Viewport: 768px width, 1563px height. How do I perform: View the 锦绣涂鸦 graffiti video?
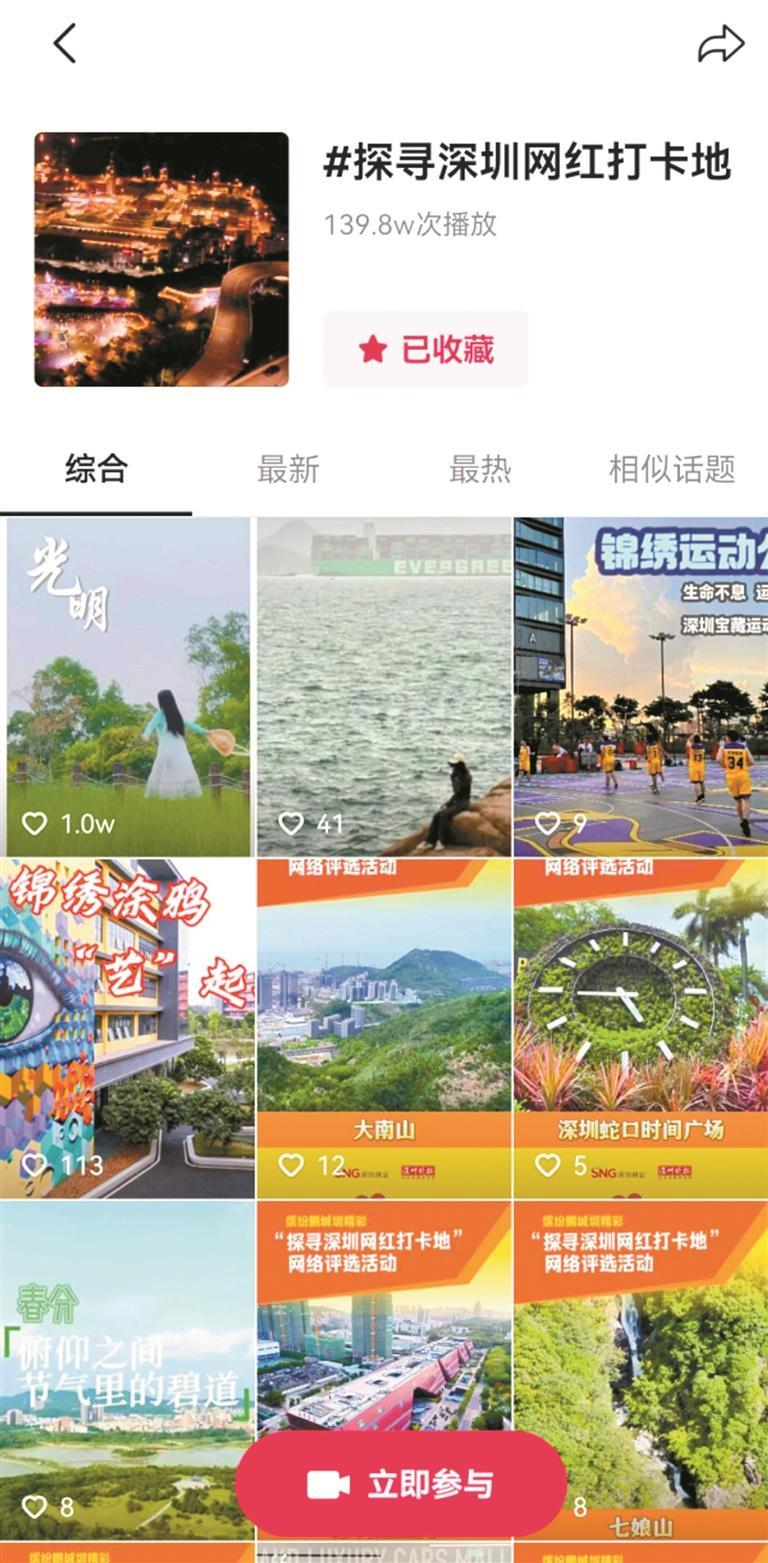point(128,1028)
